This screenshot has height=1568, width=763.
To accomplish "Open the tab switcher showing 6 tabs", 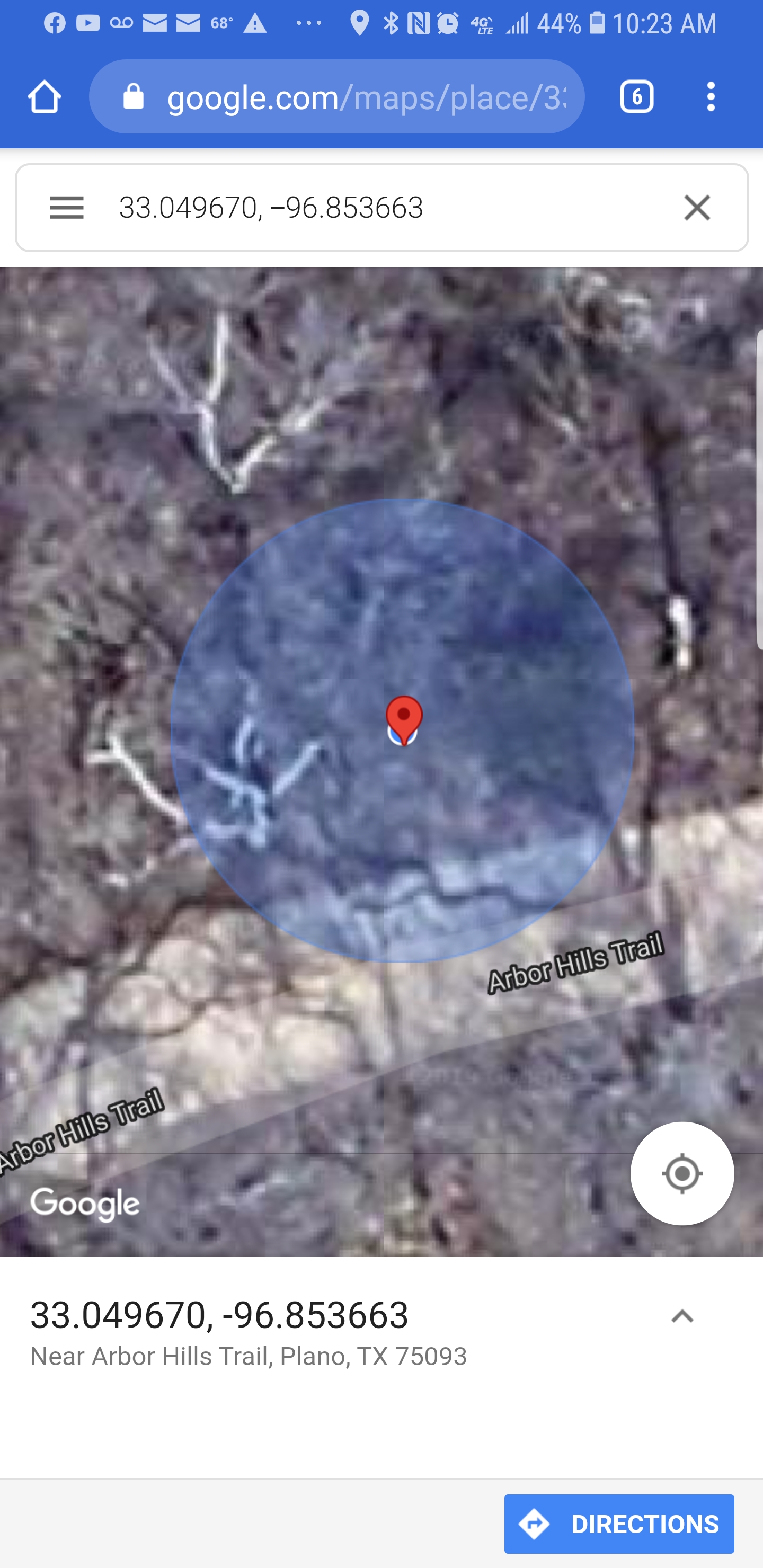I will 636,97.
